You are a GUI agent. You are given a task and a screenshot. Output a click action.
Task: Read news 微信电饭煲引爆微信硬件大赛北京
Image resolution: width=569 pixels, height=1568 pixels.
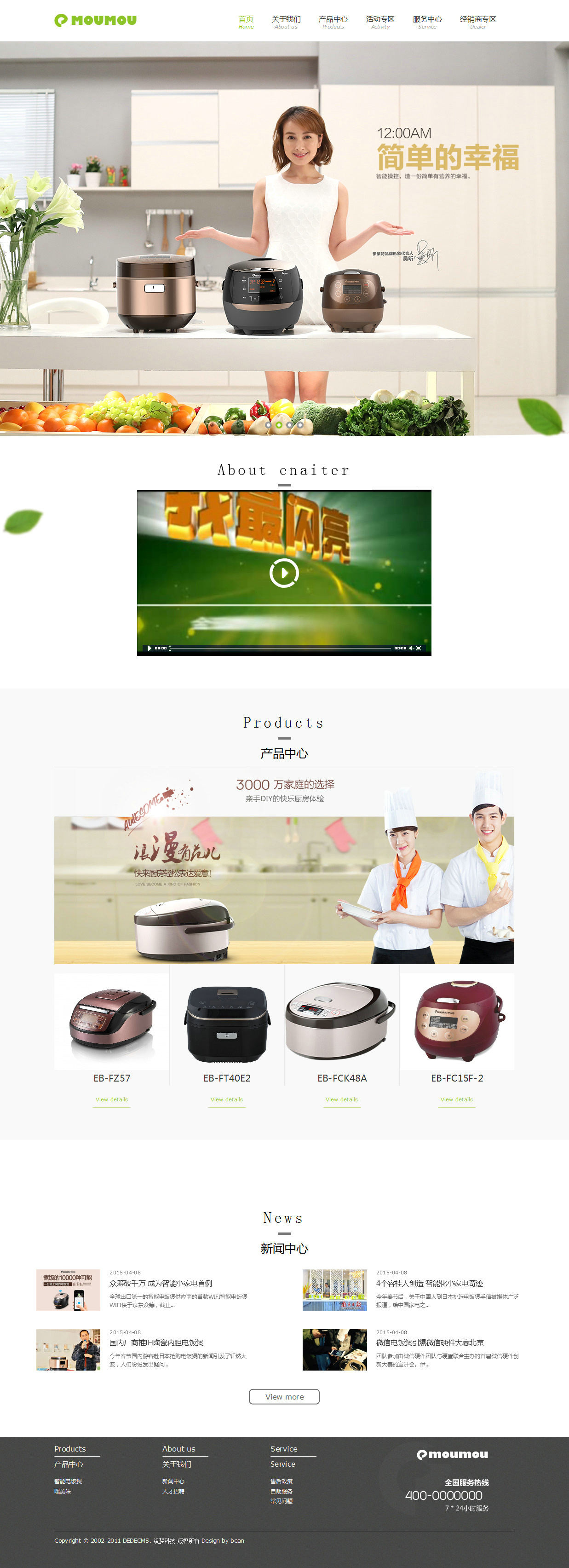[x=430, y=1343]
